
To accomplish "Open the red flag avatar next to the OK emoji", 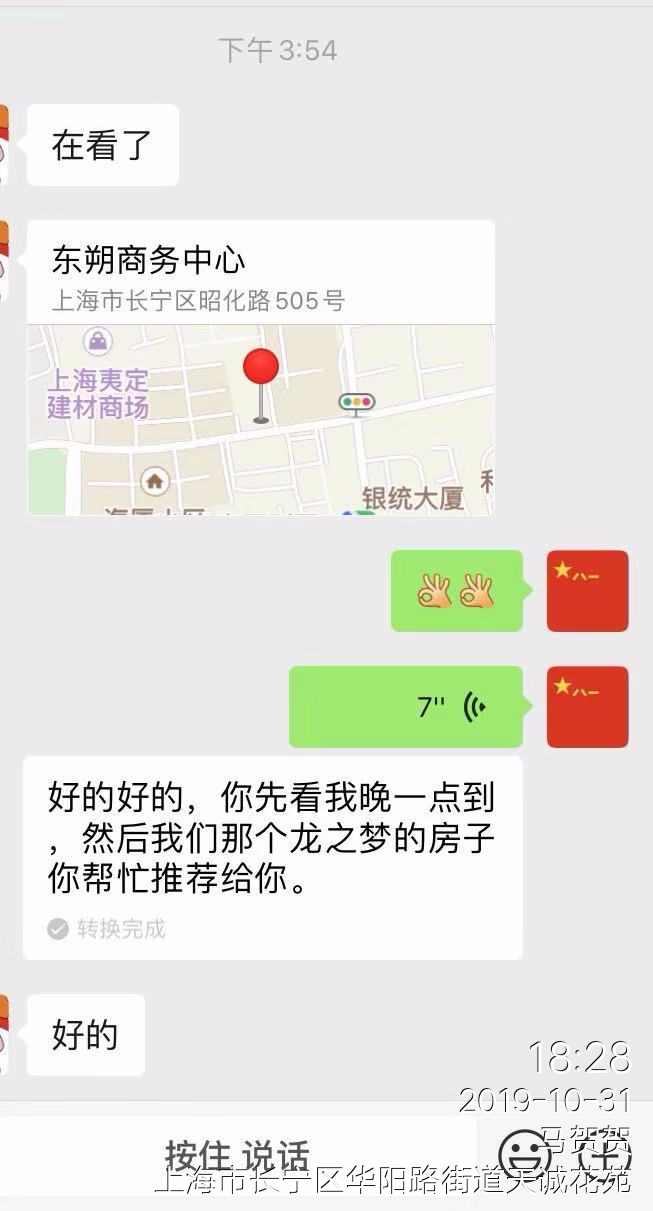I will coord(587,591).
